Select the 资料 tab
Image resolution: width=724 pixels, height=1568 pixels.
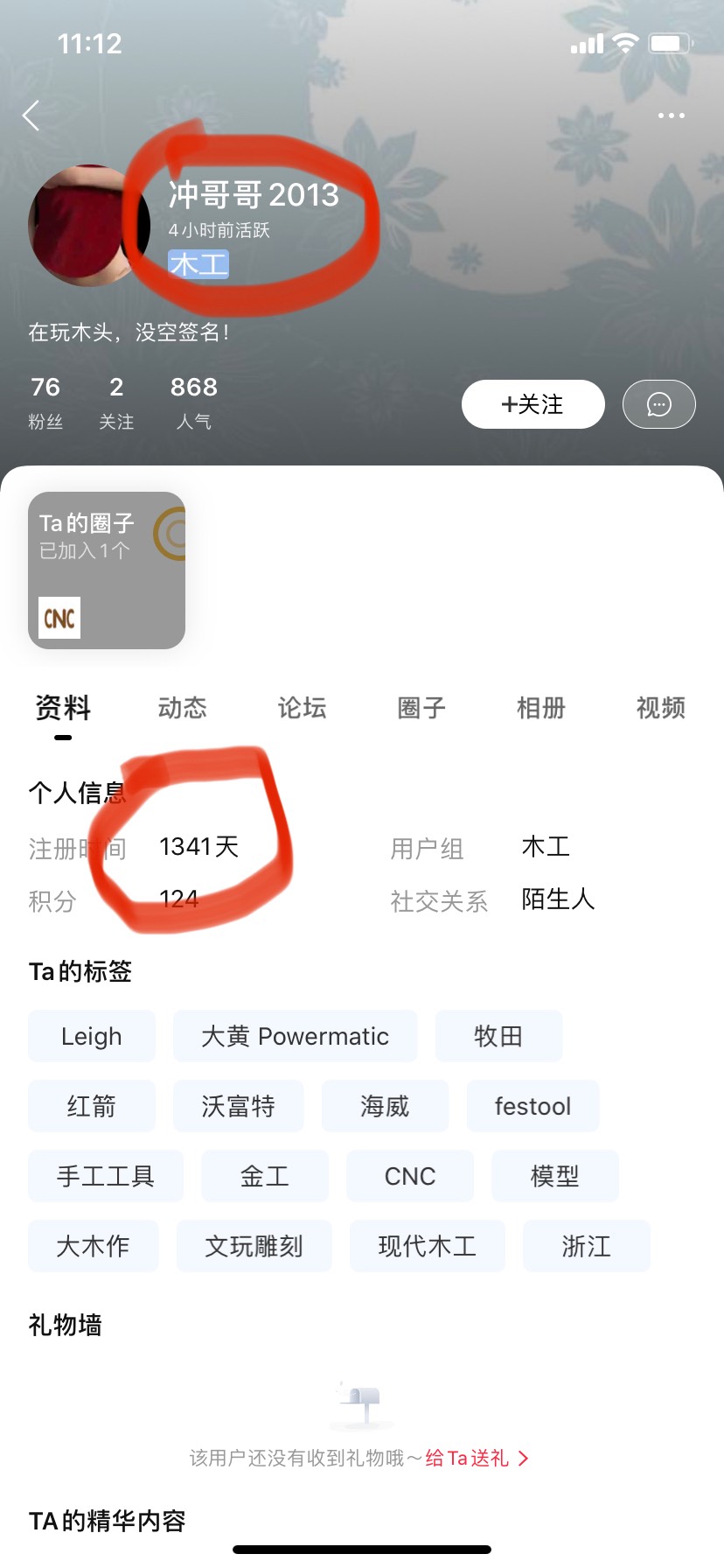click(63, 707)
